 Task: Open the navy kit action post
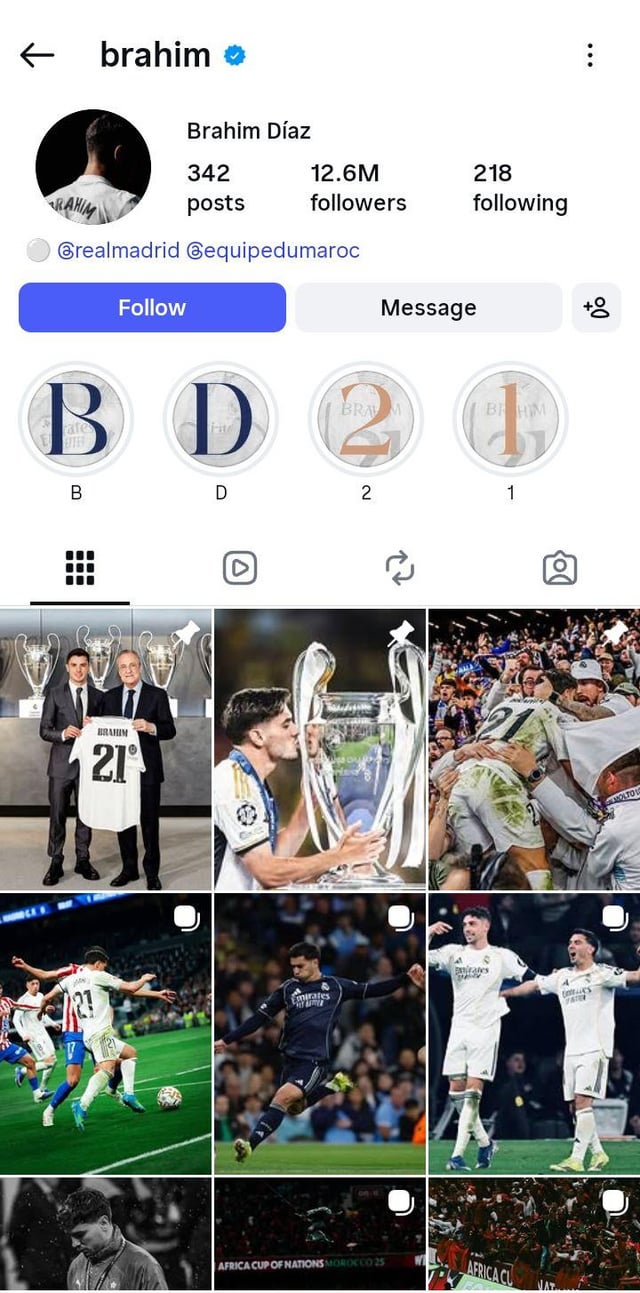pos(320,1033)
